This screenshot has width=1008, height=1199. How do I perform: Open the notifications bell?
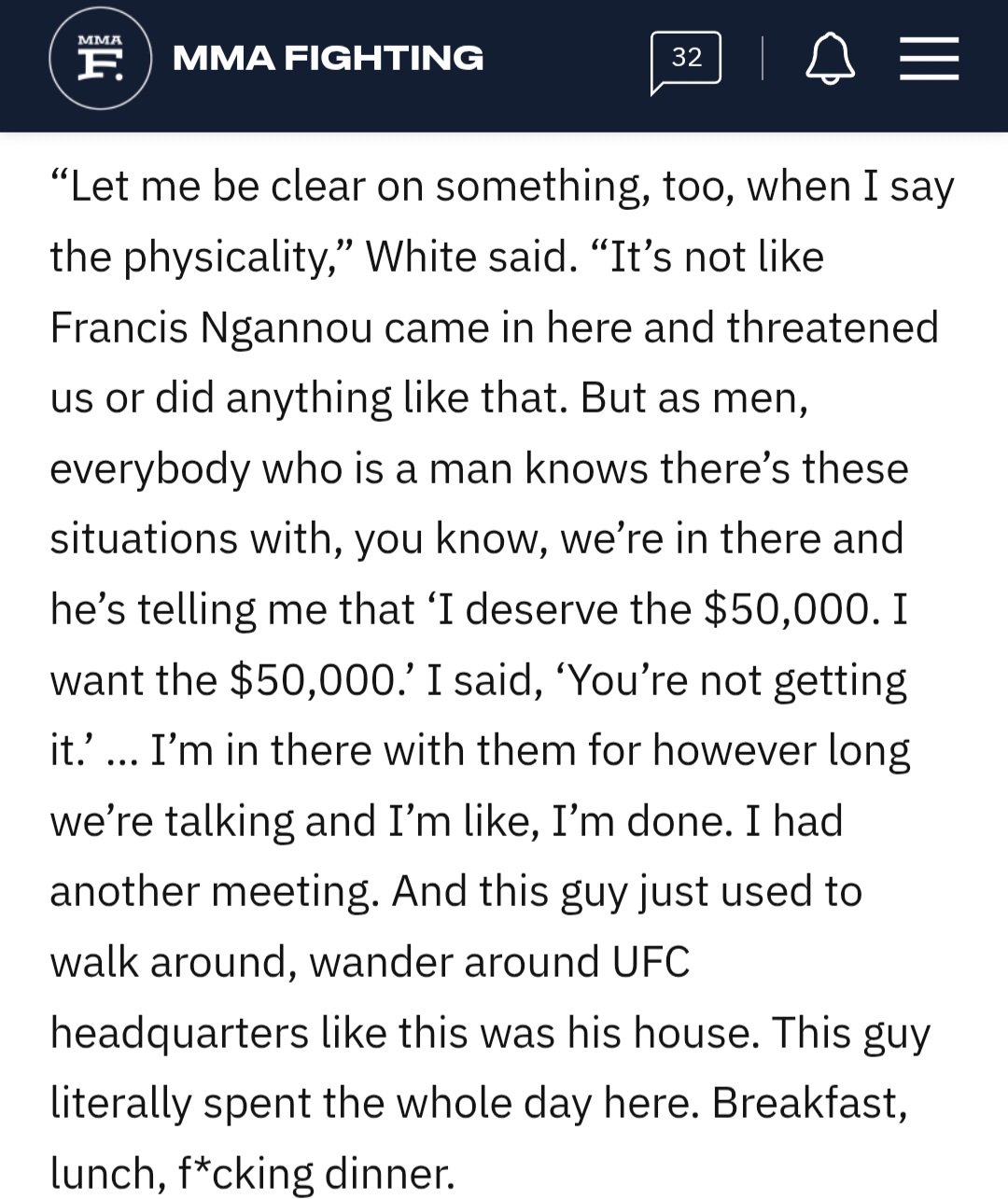click(830, 59)
